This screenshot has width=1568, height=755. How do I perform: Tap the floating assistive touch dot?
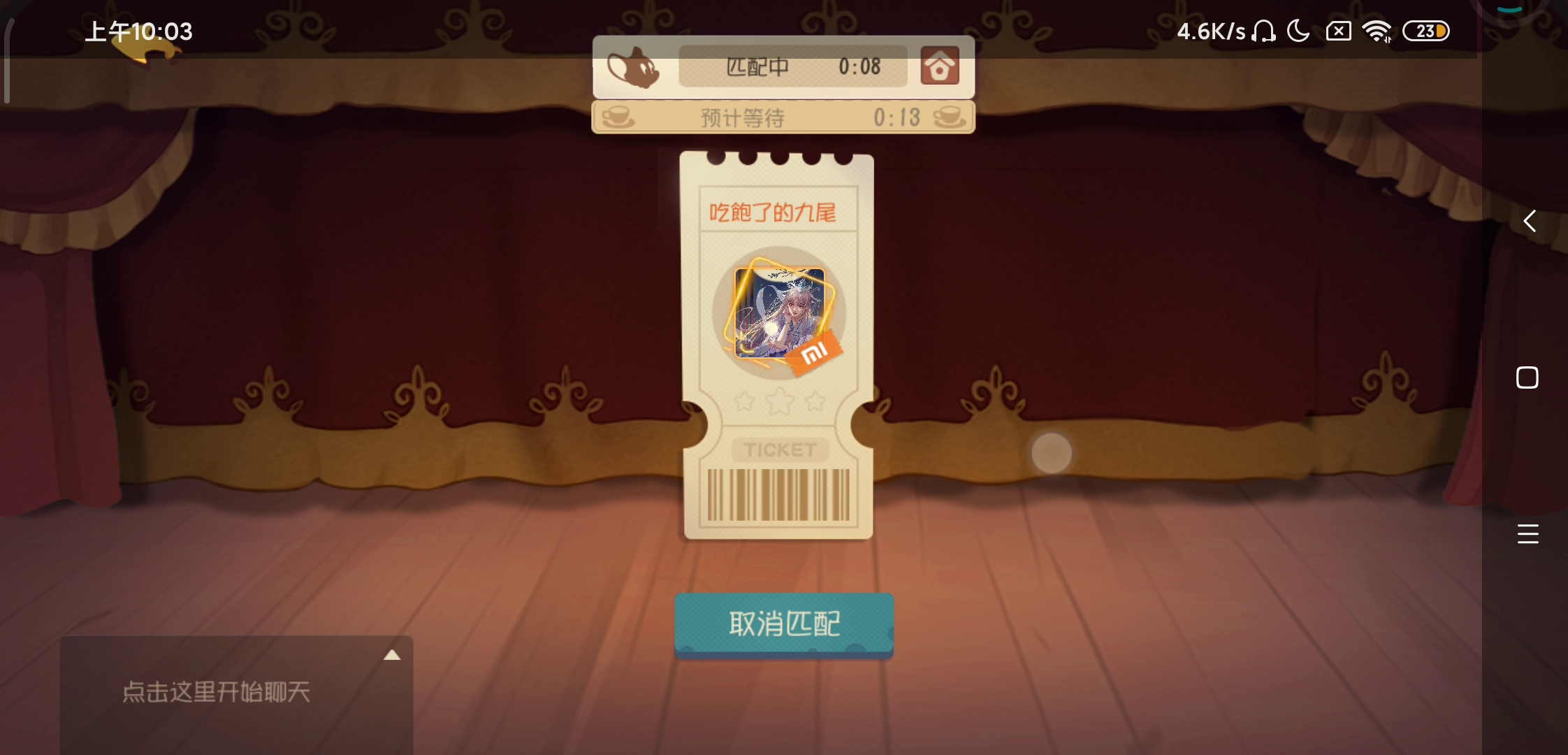click(1051, 452)
